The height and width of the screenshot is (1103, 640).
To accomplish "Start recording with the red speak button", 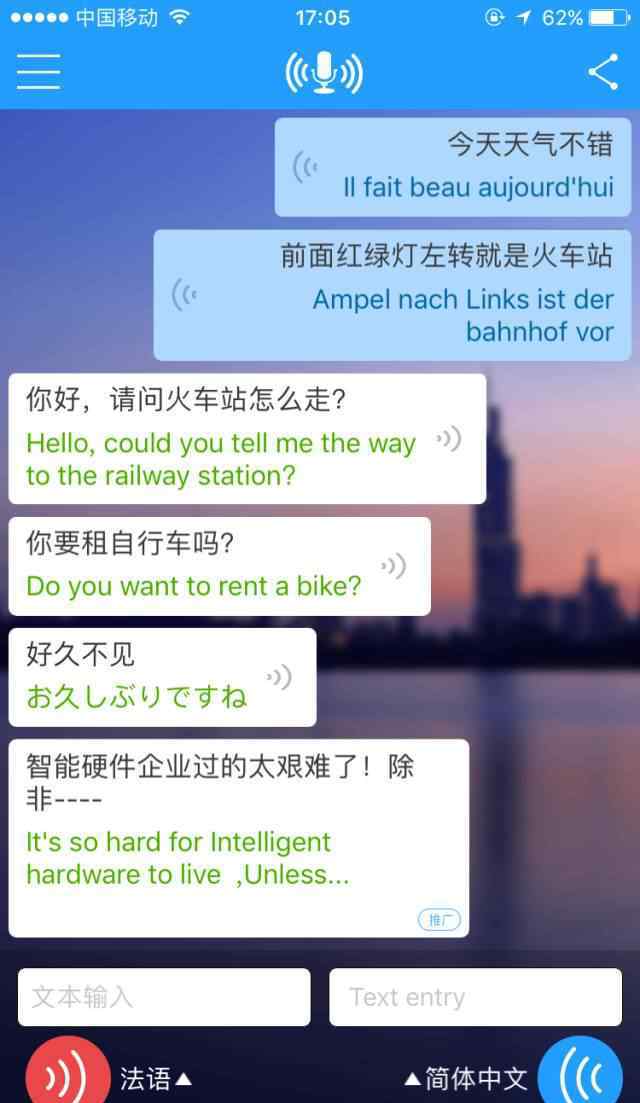I will pos(67,1073).
